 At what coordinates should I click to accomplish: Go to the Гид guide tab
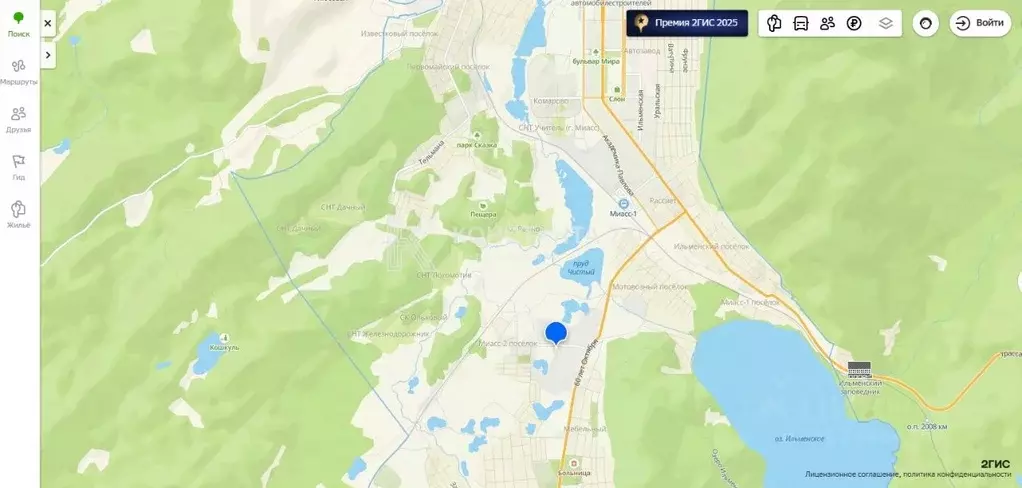click(x=19, y=167)
